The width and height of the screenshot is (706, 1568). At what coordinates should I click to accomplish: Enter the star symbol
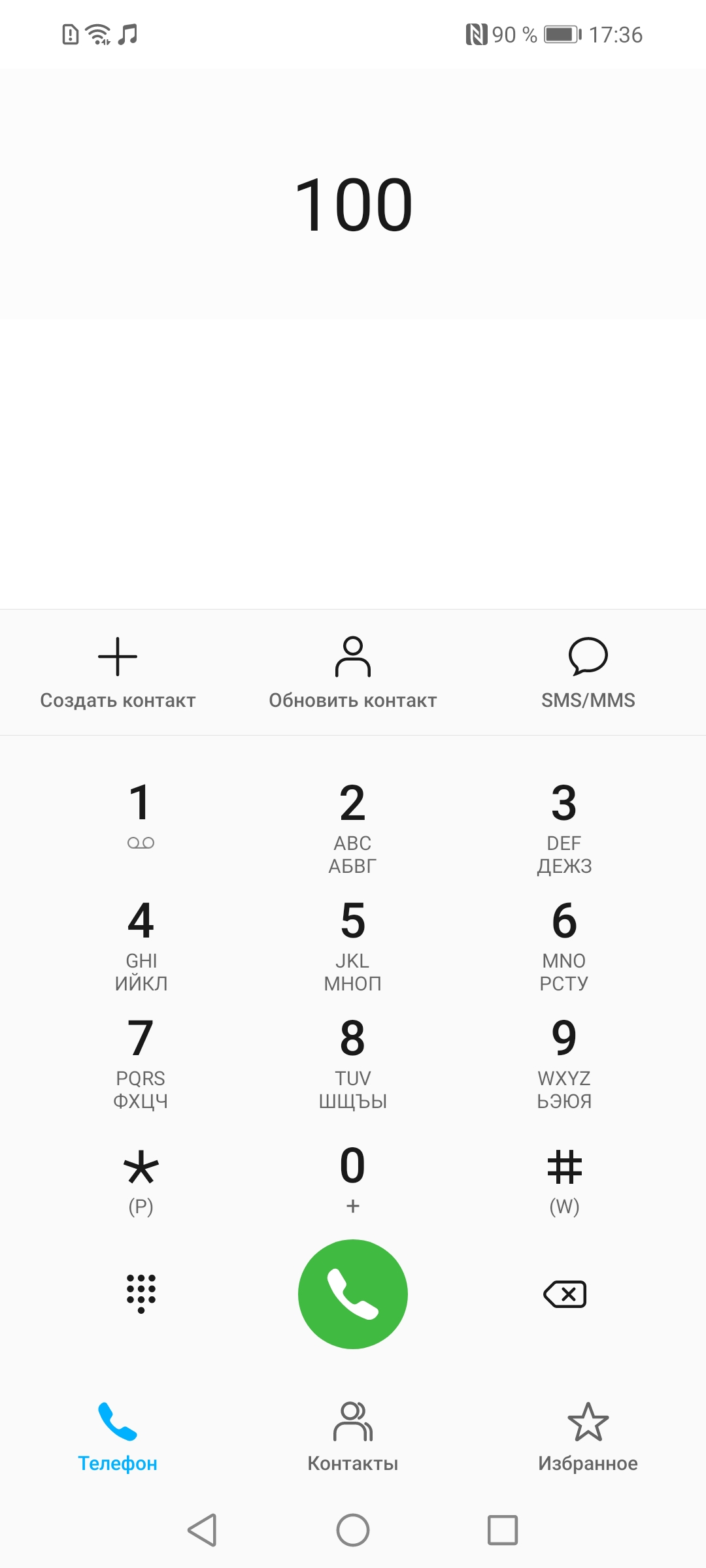[x=141, y=1179]
